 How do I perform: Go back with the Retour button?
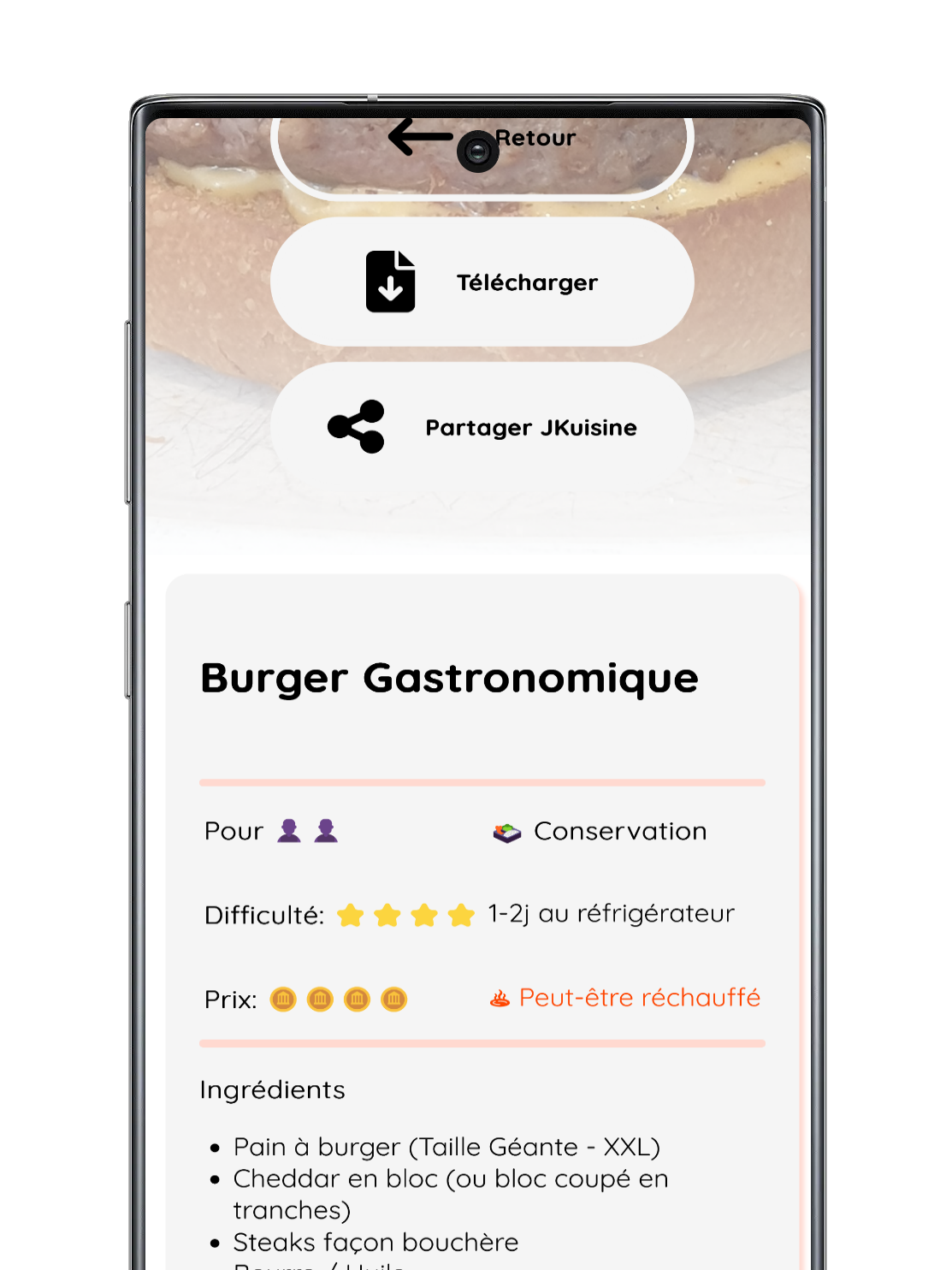[x=482, y=147]
